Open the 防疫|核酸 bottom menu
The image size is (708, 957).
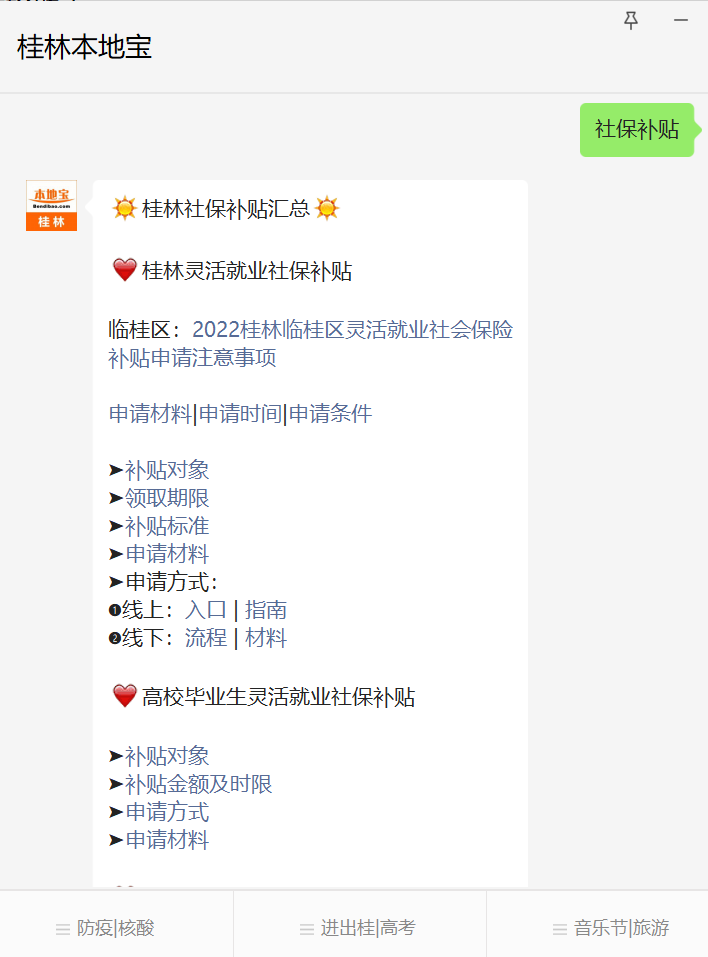point(116,928)
